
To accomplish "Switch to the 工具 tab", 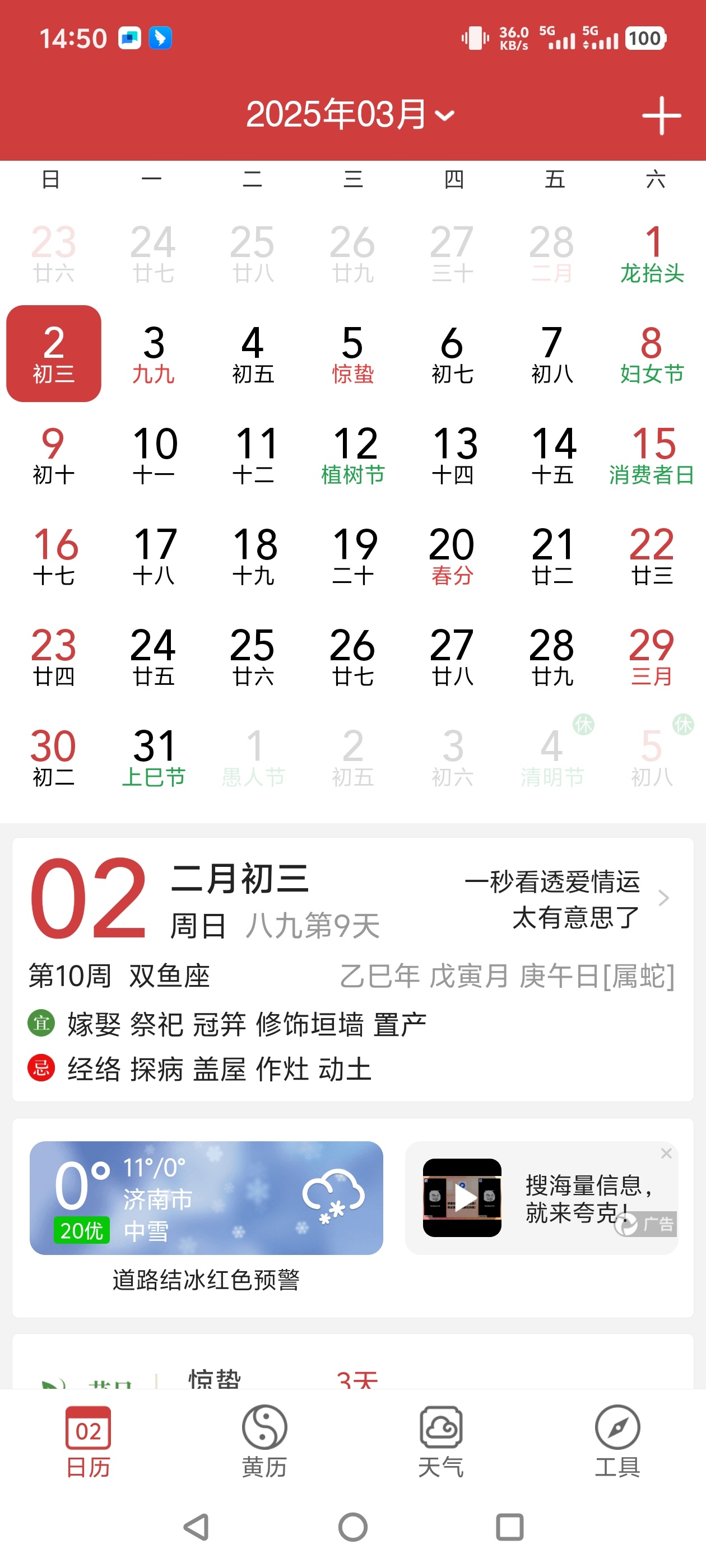I will click(x=617, y=1441).
